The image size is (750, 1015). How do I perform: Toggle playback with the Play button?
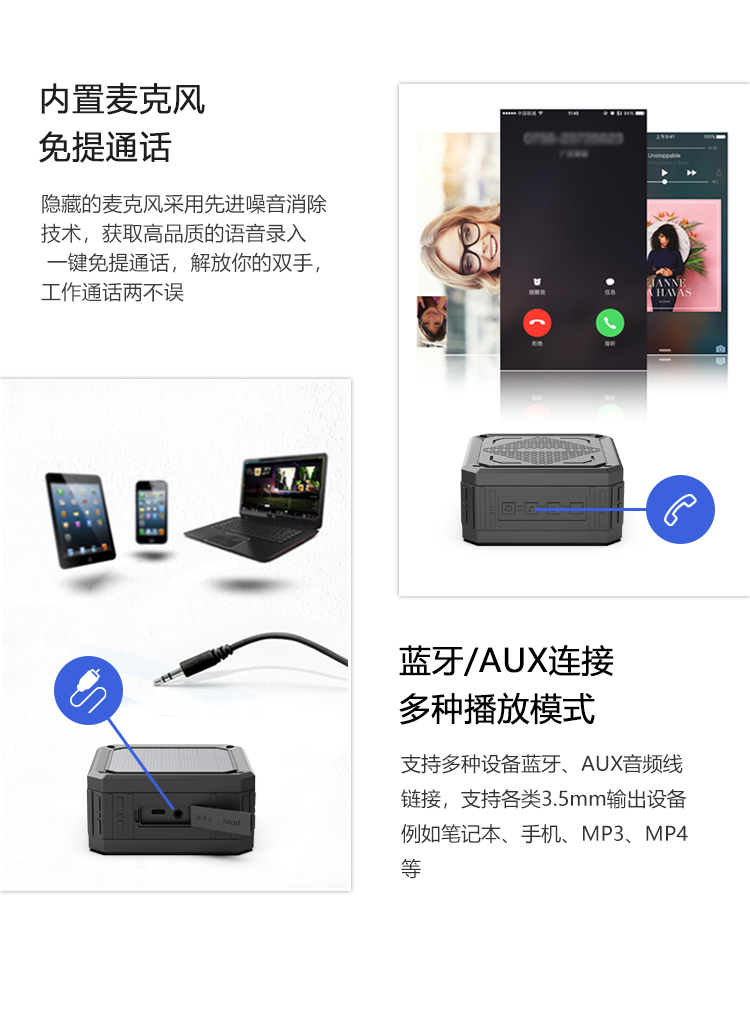tap(664, 171)
